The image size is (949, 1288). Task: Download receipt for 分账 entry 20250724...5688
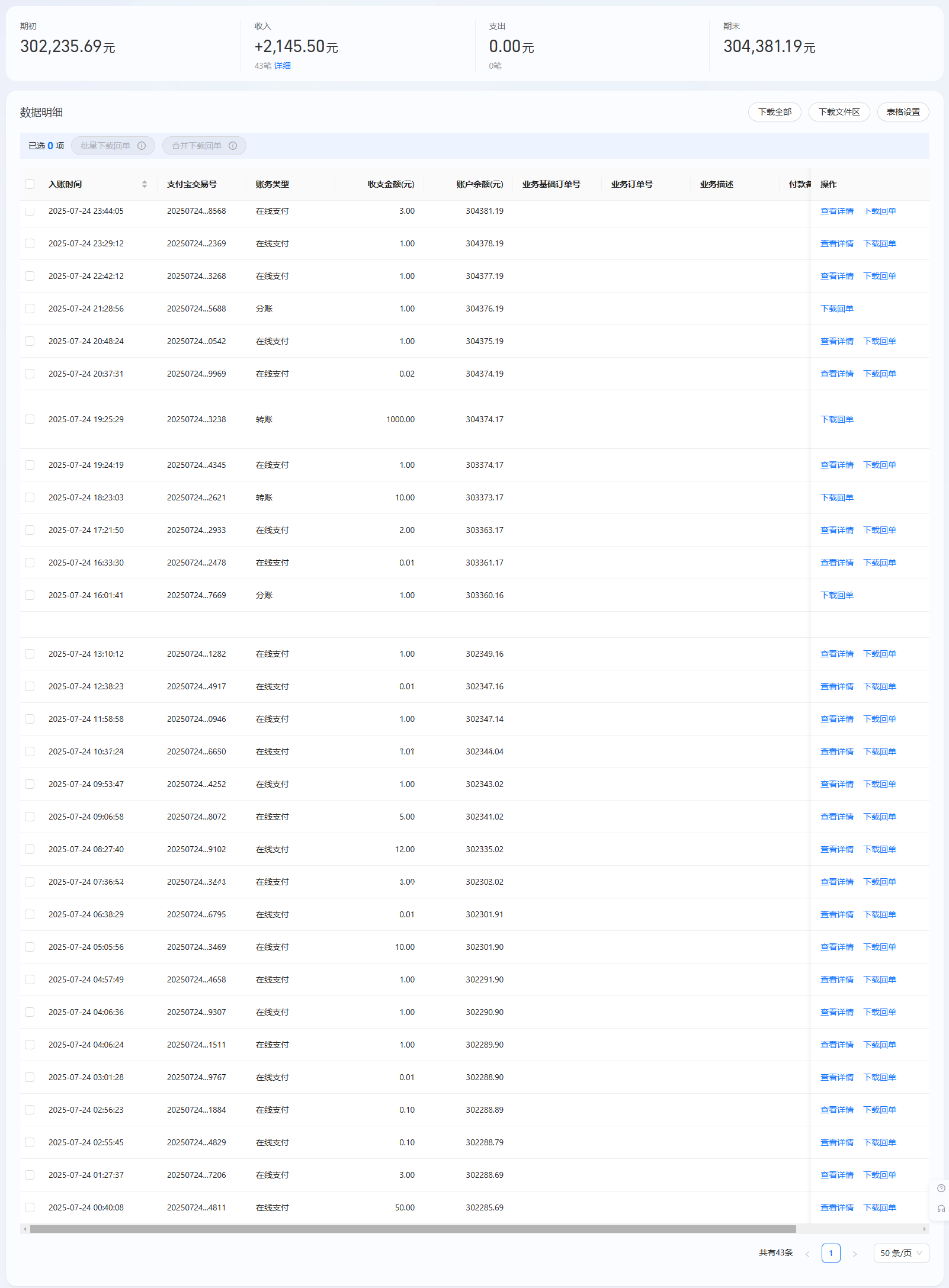coord(836,309)
